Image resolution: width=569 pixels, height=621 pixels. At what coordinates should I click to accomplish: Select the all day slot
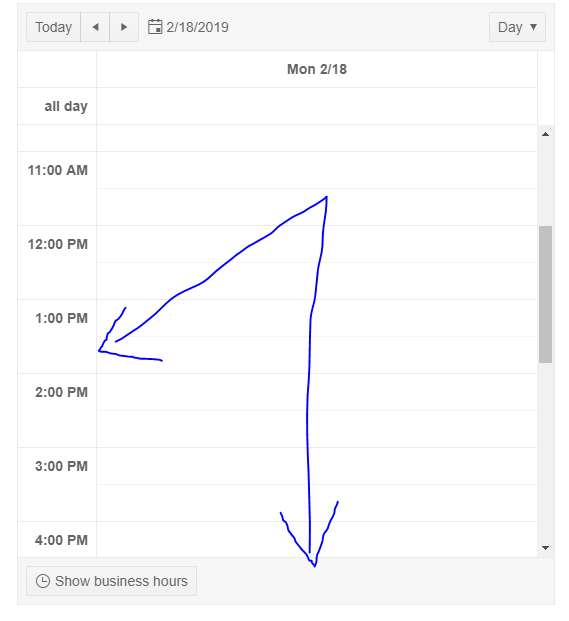[317, 106]
